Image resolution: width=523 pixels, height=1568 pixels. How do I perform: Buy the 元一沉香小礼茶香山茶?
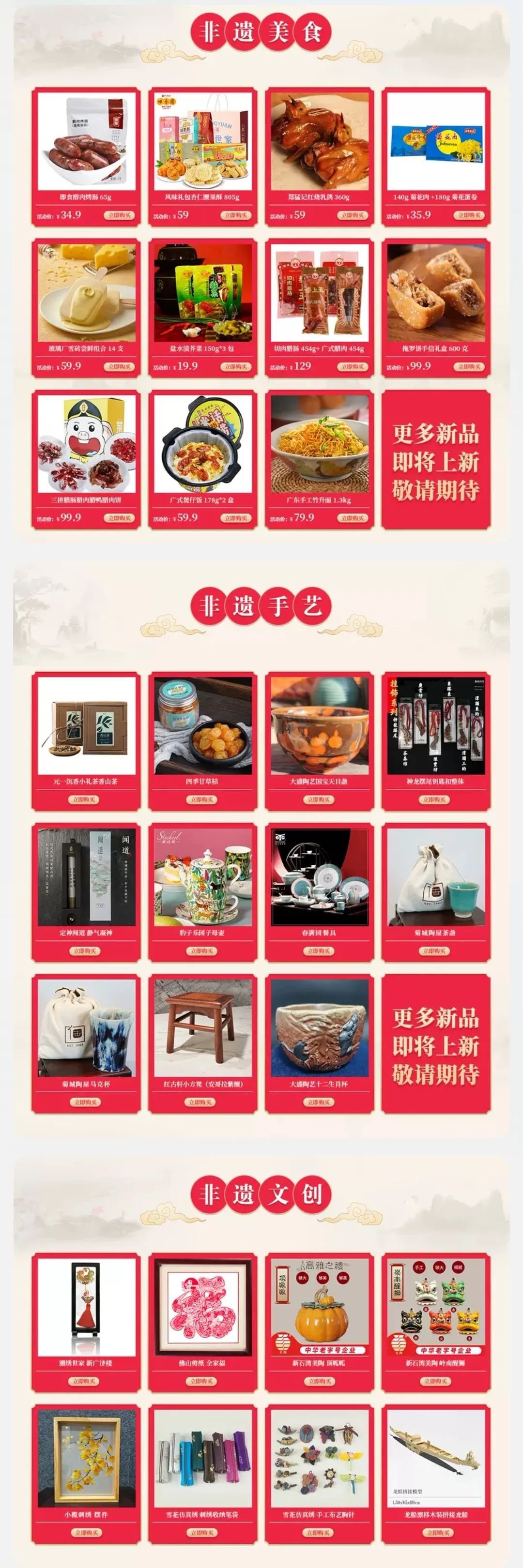pos(85,799)
